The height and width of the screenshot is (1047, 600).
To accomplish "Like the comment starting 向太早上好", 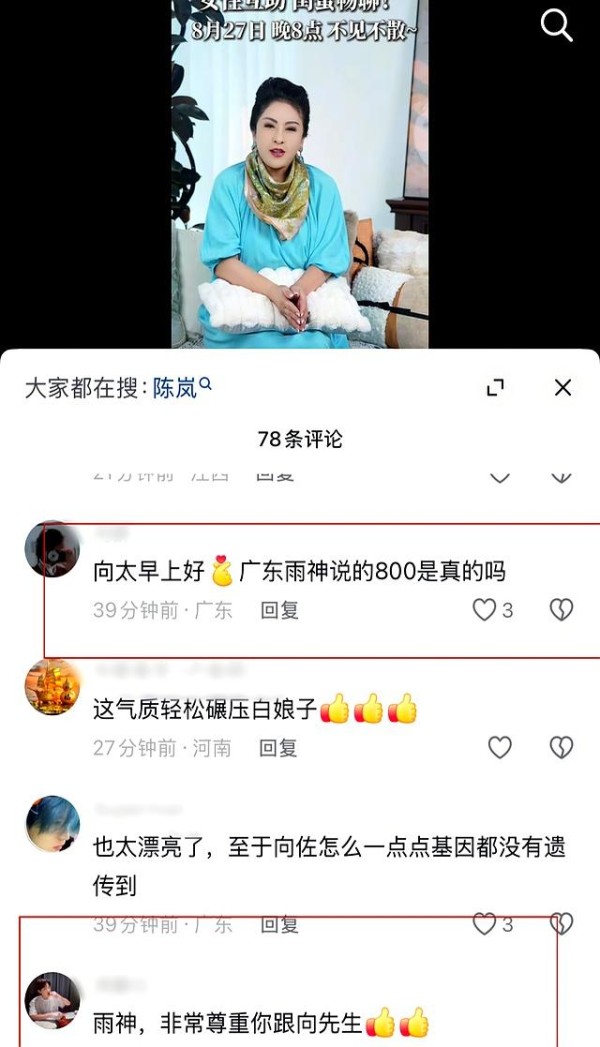I will [x=485, y=610].
